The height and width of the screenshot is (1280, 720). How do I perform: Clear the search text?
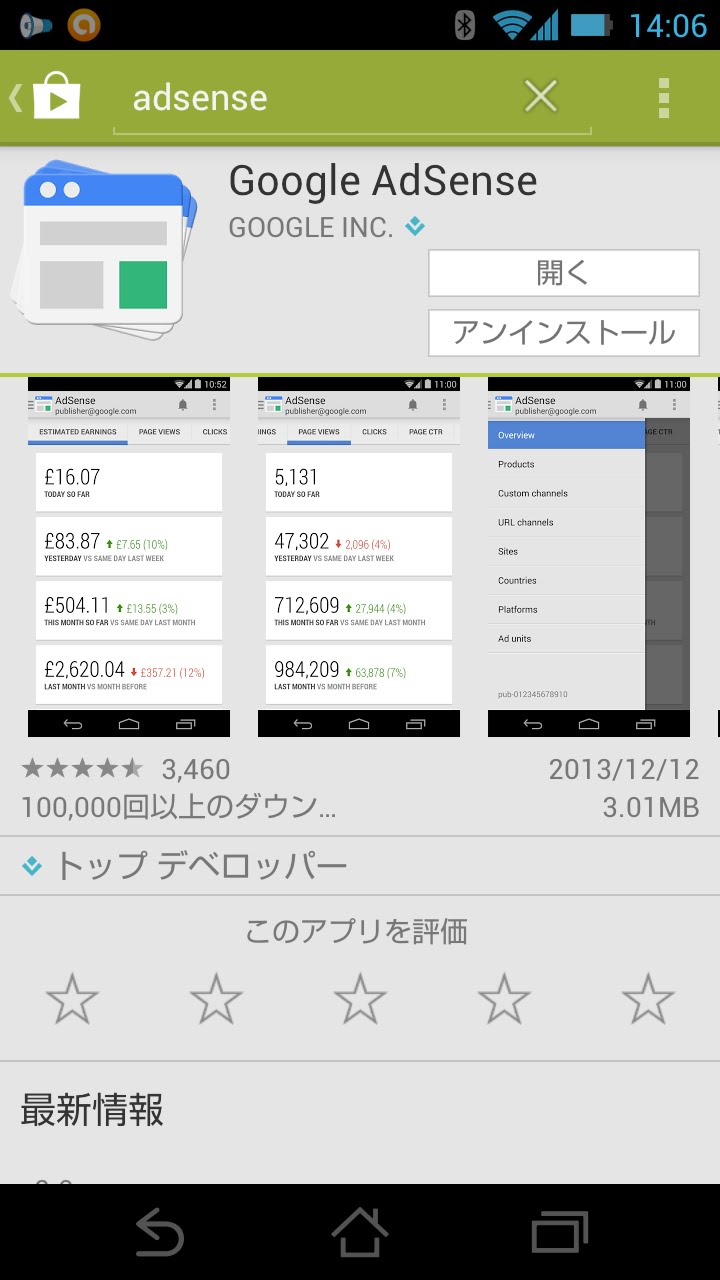click(x=541, y=97)
